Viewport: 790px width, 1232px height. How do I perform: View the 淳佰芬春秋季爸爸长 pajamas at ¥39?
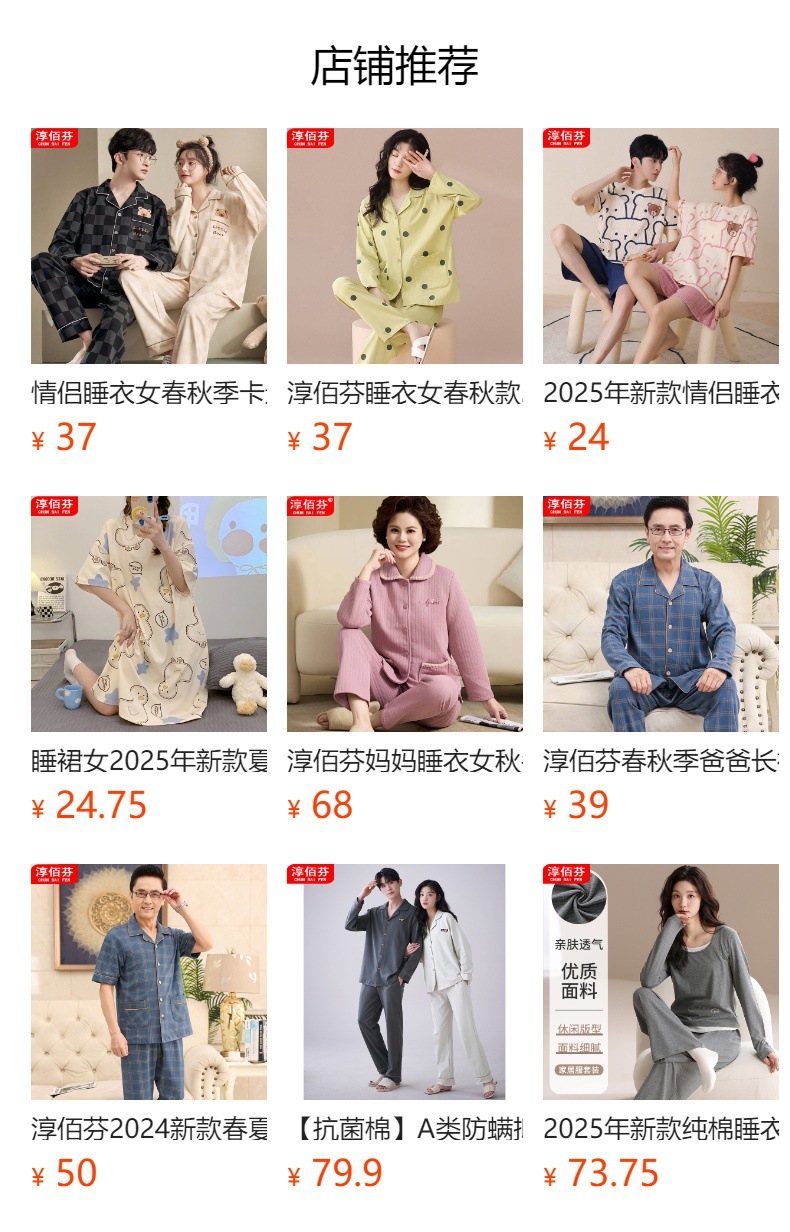point(660,614)
